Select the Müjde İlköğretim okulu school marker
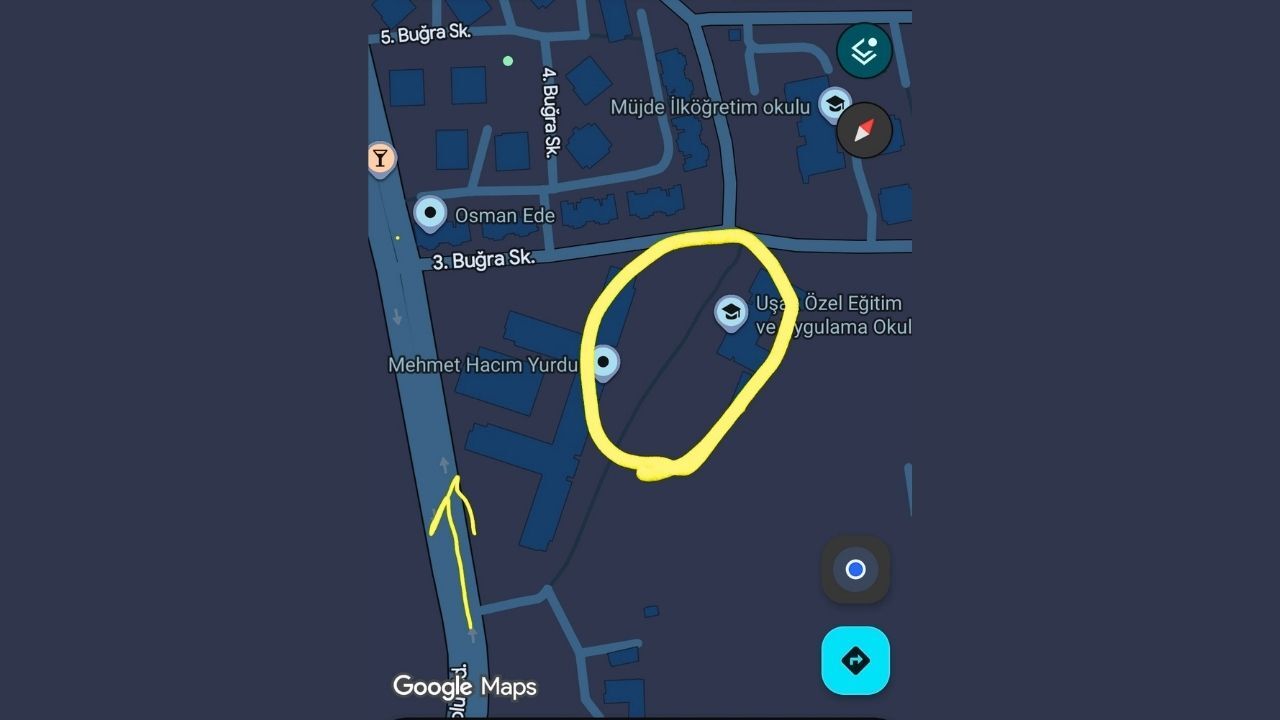Screen dimensions: 1280x720 (x=834, y=103)
